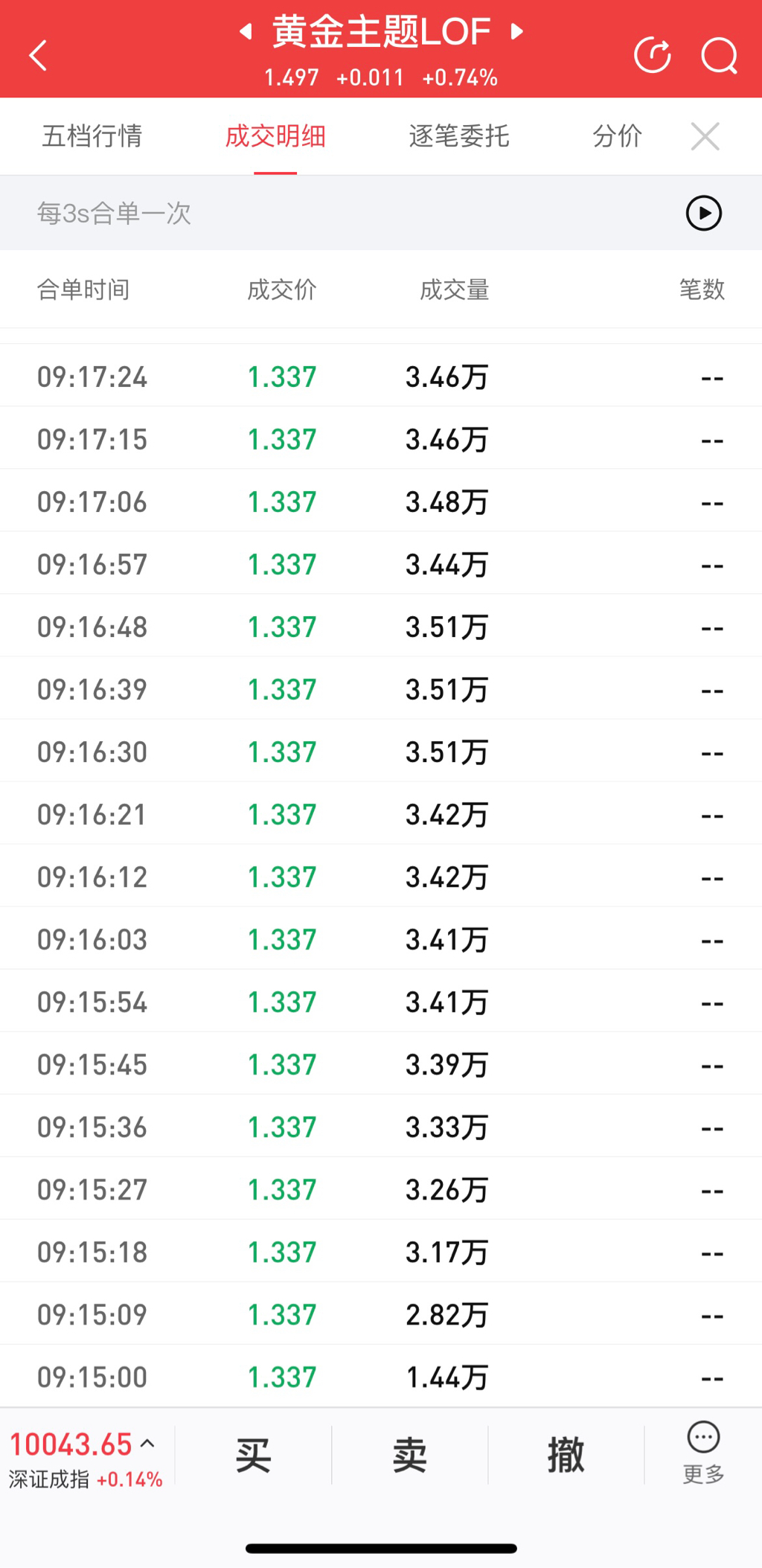Go back using the header arrow
The width and height of the screenshot is (762, 1568).
pos(38,56)
